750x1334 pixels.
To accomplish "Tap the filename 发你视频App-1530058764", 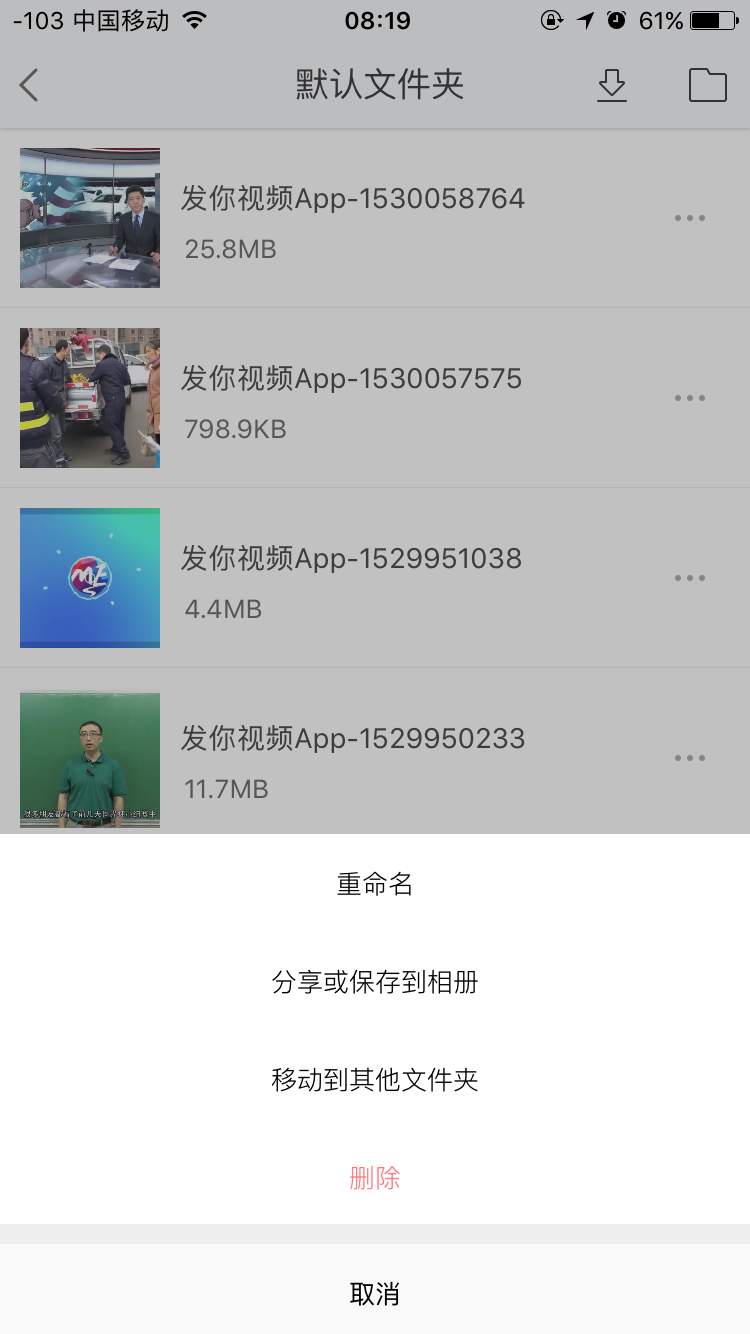I will 352,198.
